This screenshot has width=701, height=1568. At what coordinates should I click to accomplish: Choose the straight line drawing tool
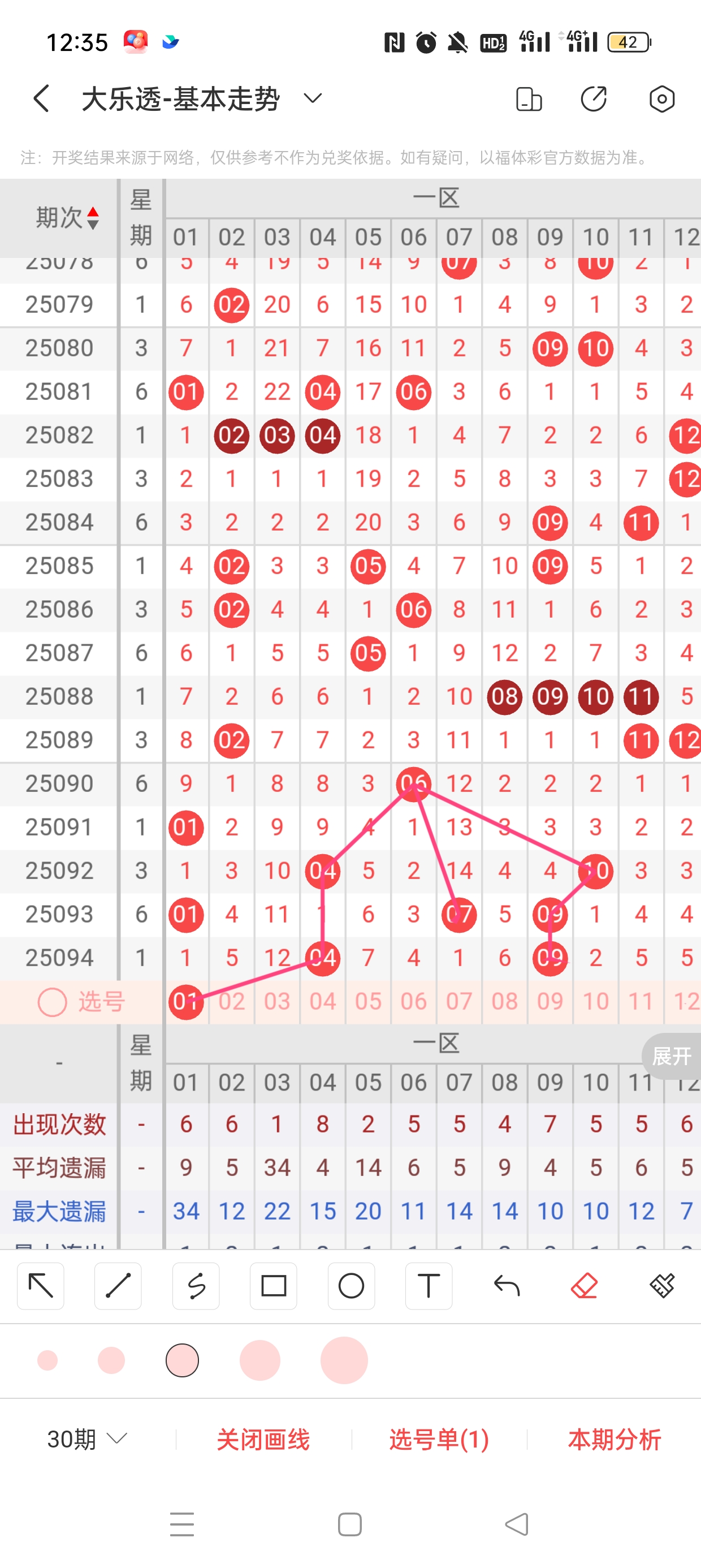coord(118,1286)
